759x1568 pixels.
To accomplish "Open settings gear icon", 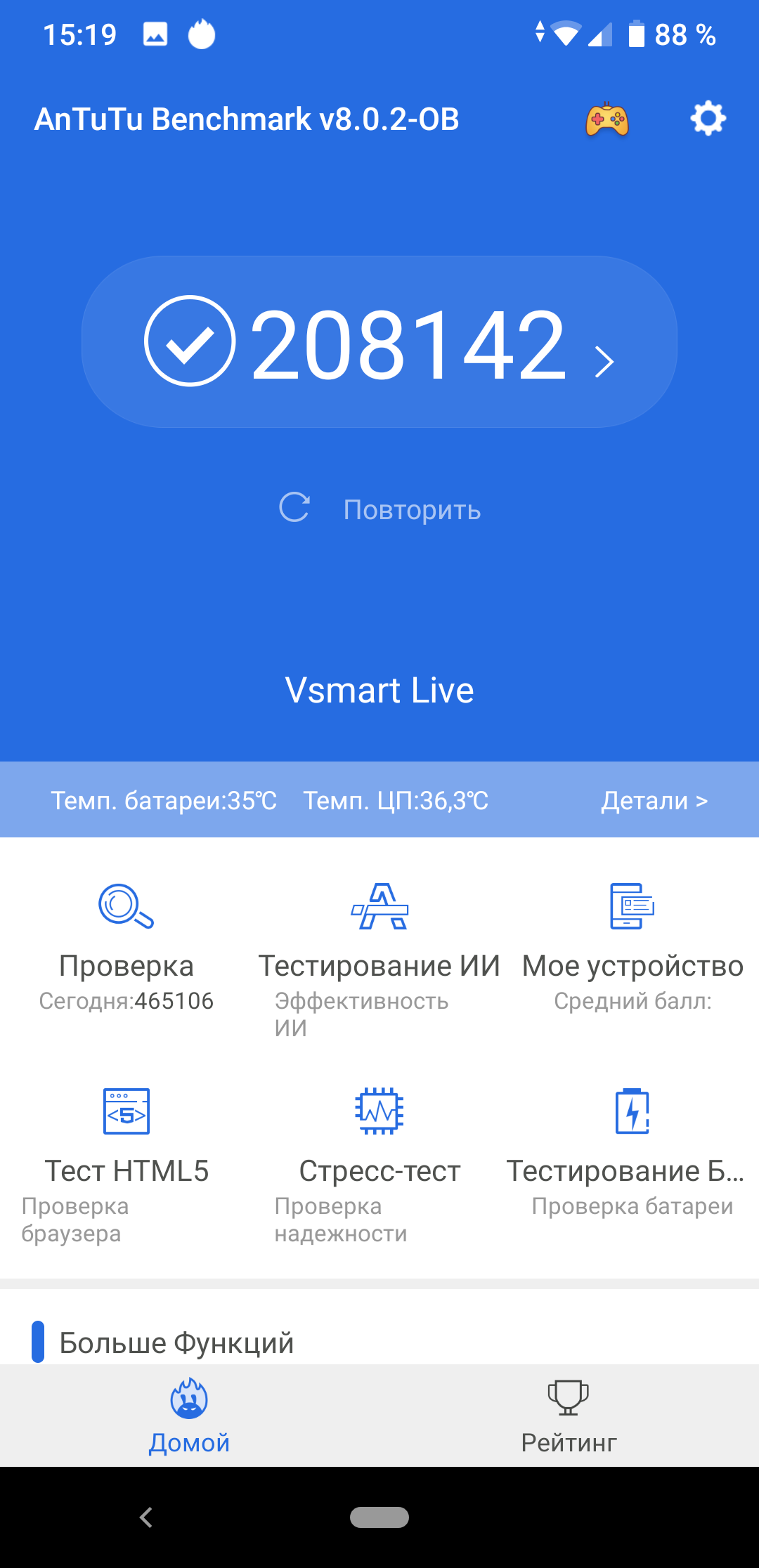I will [707, 118].
